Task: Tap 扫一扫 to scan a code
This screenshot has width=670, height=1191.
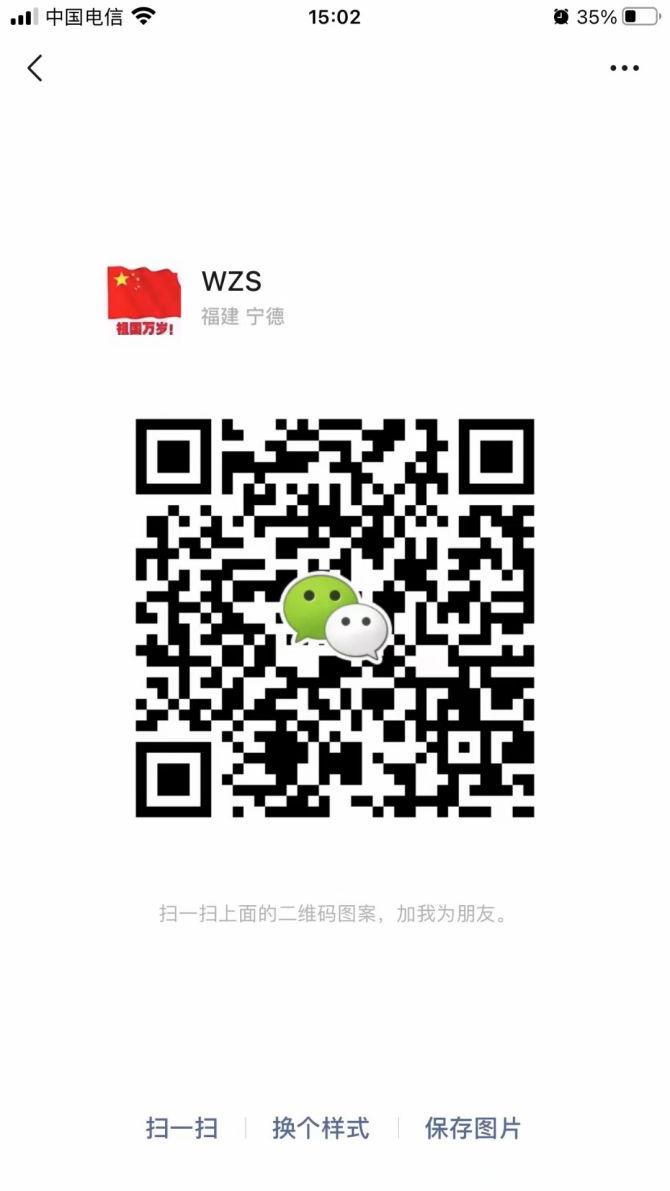Action: click(182, 1128)
